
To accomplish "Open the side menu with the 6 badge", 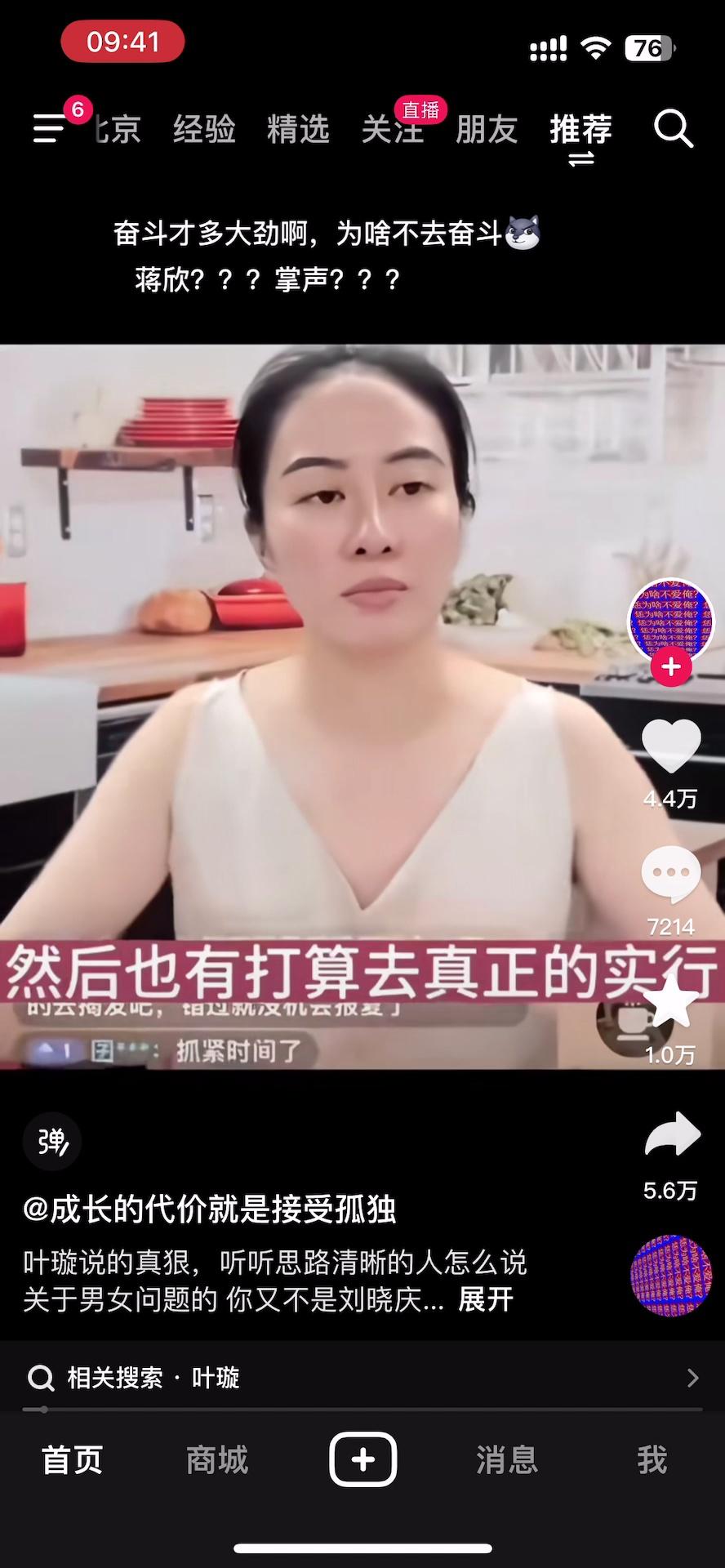I will click(x=51, y=128).
